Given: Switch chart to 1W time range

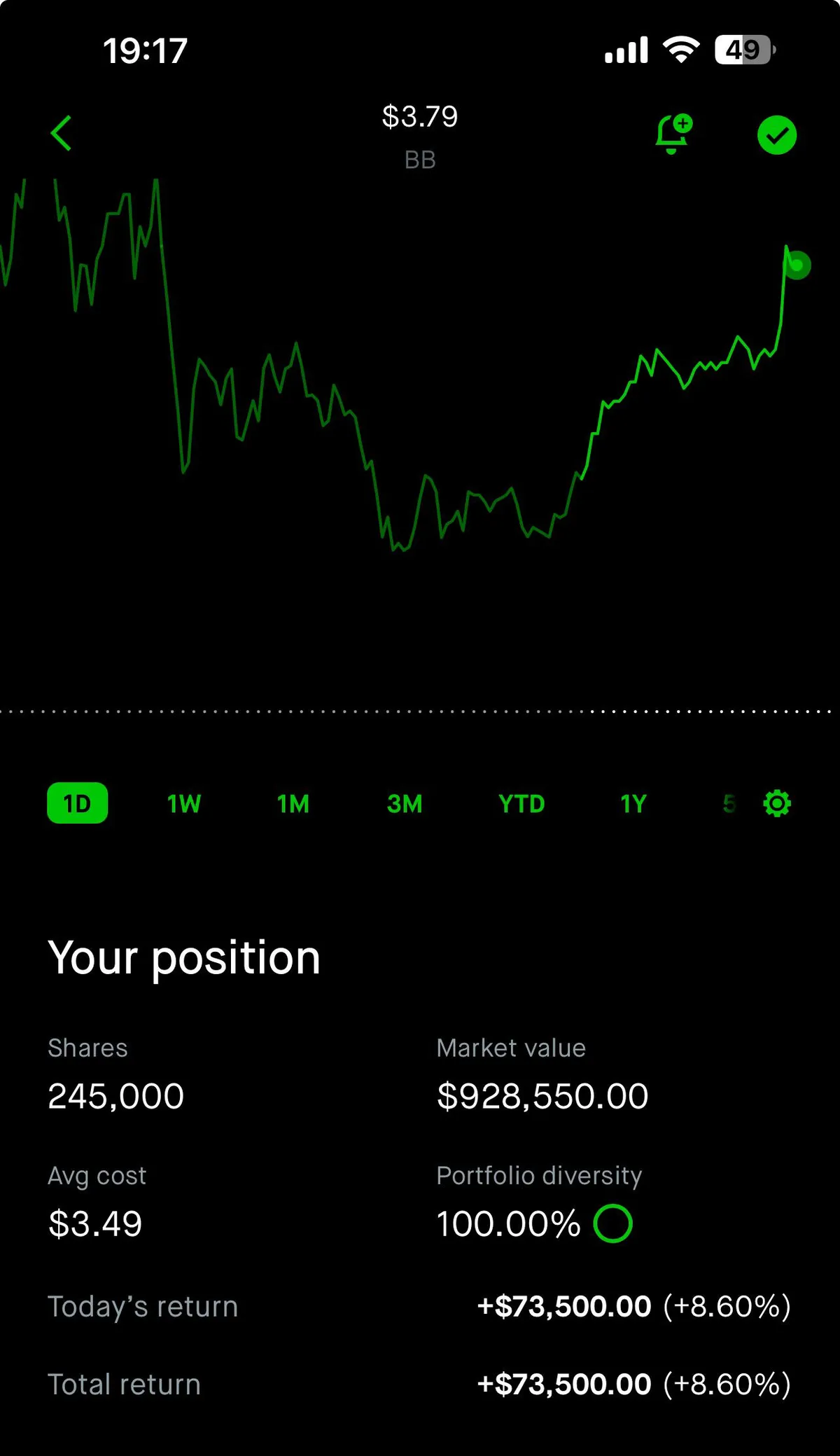Looking at the screenshot, I should [x=183, y=804].
